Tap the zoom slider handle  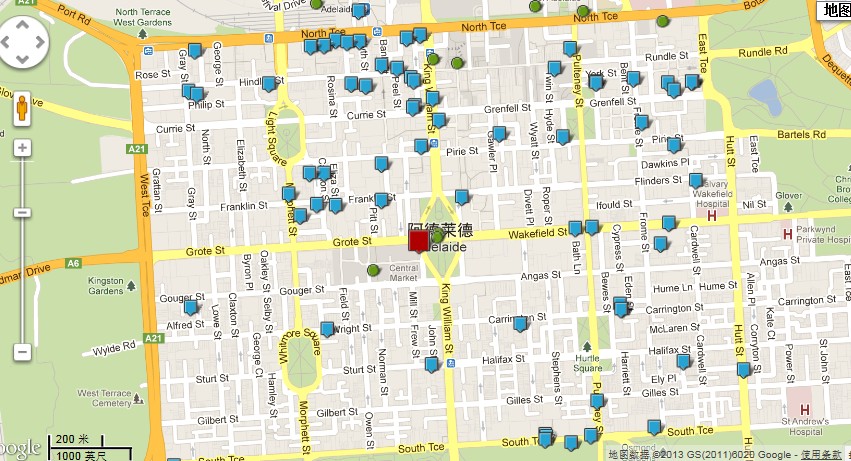(x=22, y=212)
